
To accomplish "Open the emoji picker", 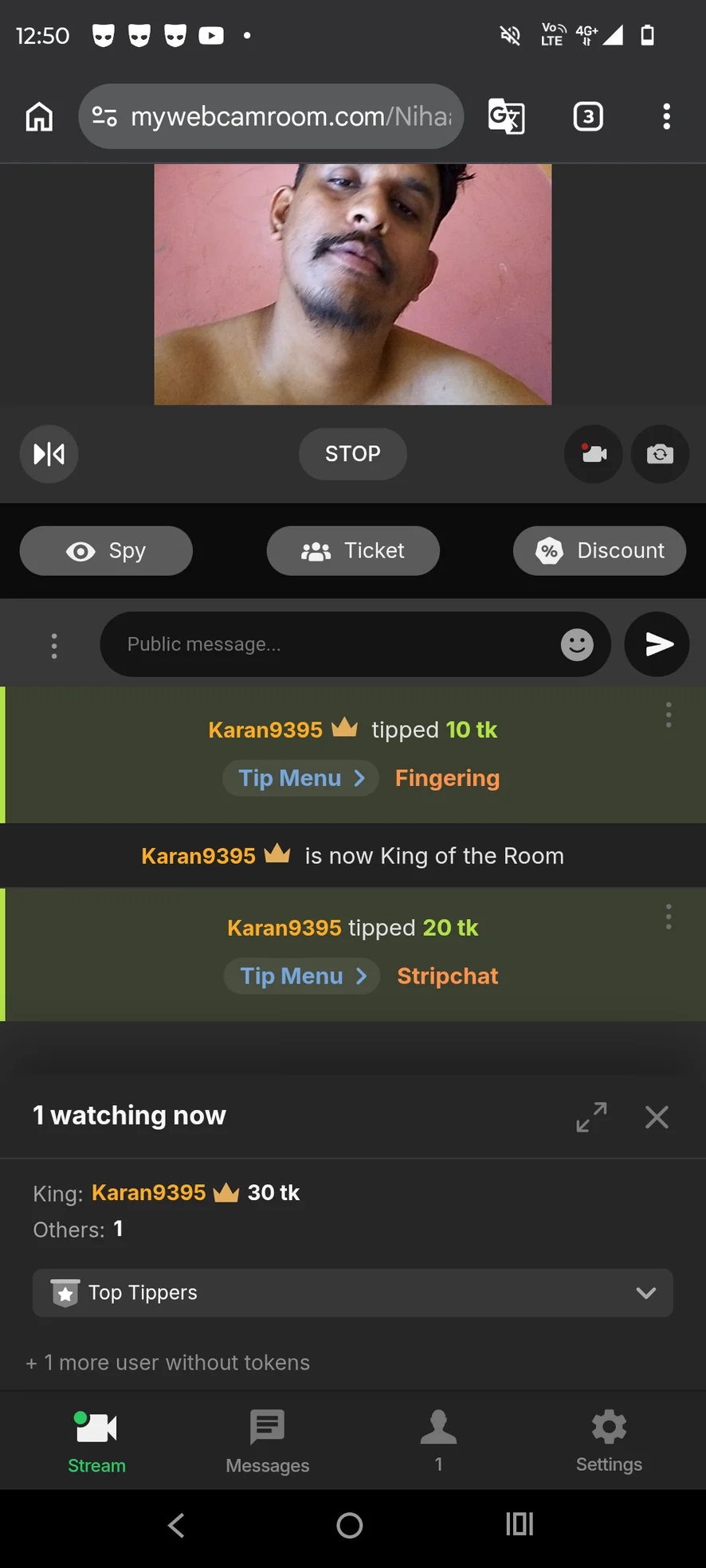I will pos(577,644).
